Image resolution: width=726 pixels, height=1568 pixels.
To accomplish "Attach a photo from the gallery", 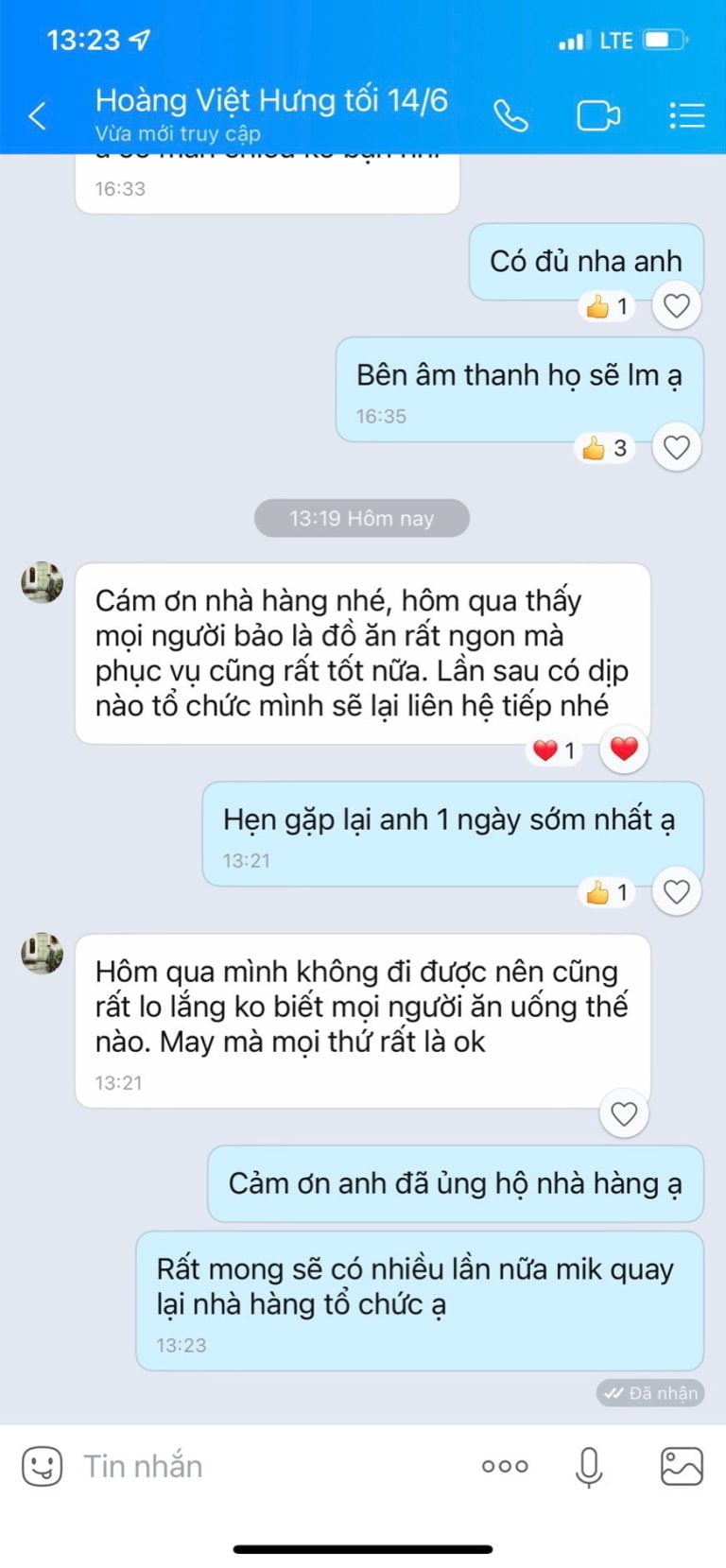I will (681, 1466).
